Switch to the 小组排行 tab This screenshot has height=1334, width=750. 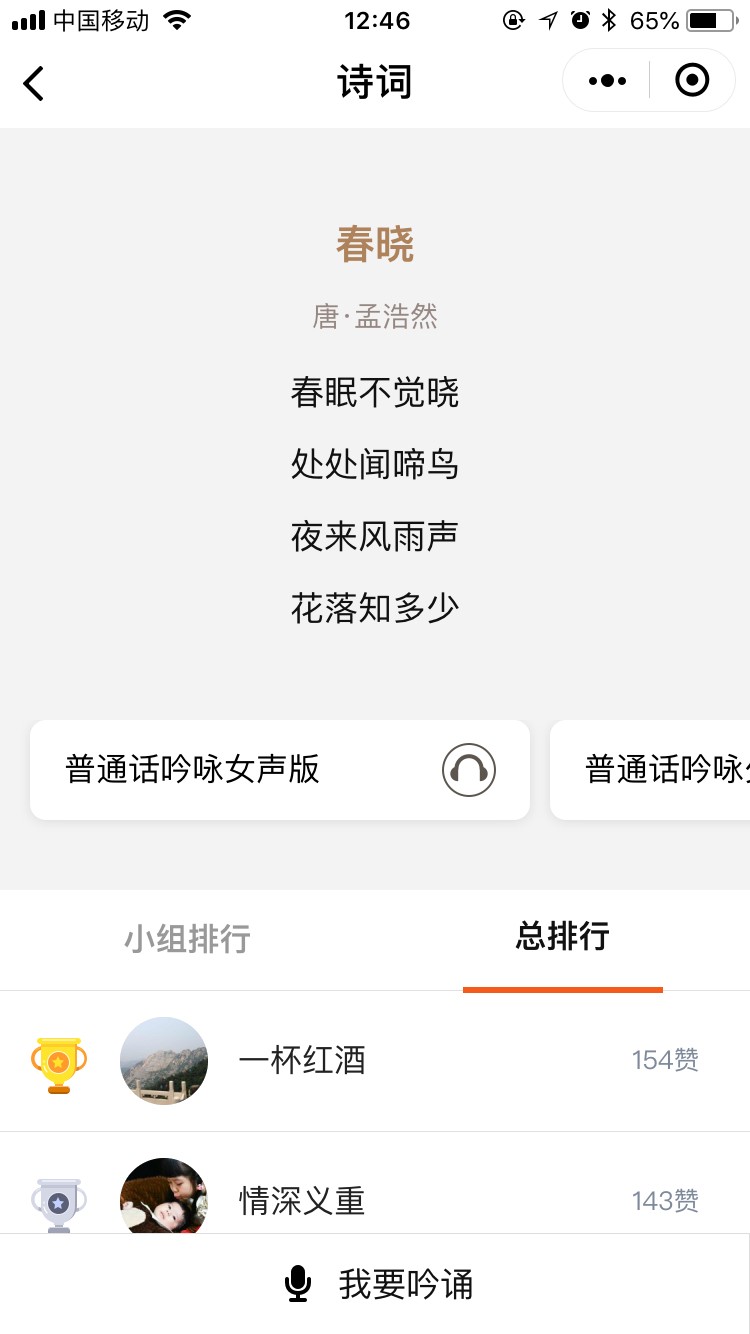tap(187, 939)
